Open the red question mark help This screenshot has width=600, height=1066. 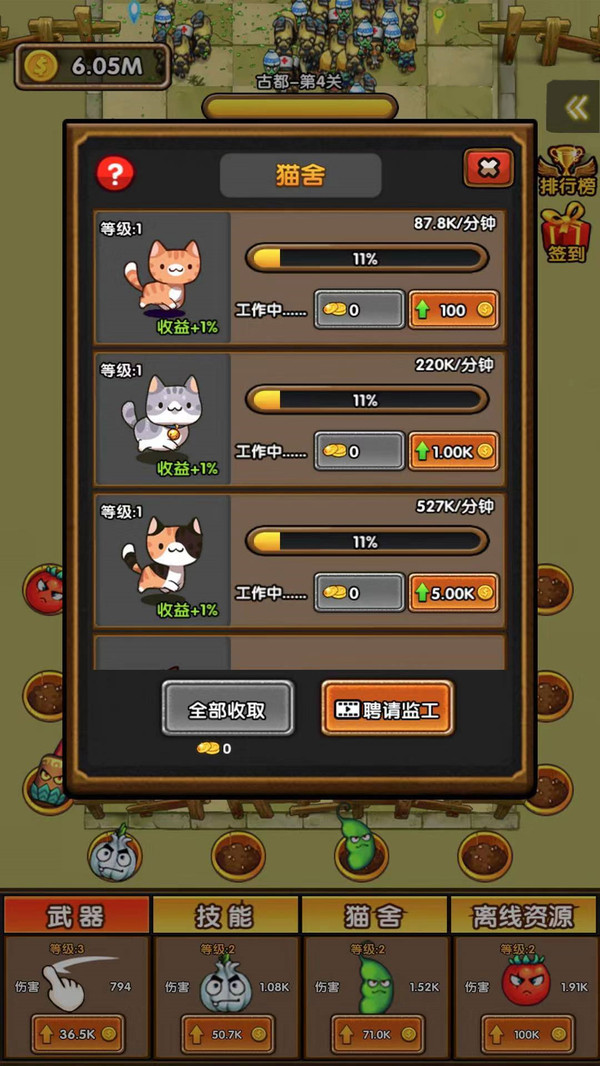click(x=115, y=174)
